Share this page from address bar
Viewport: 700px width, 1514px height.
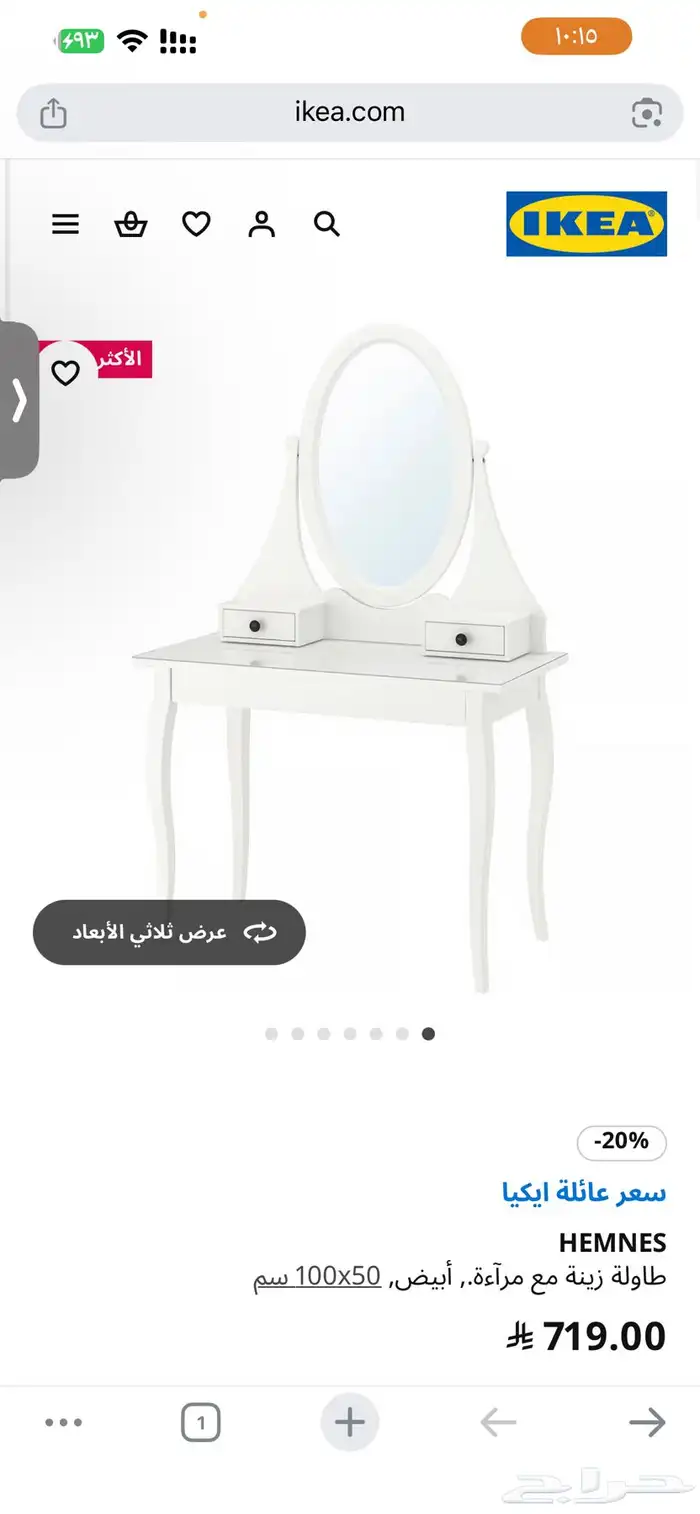coord(53,113)
